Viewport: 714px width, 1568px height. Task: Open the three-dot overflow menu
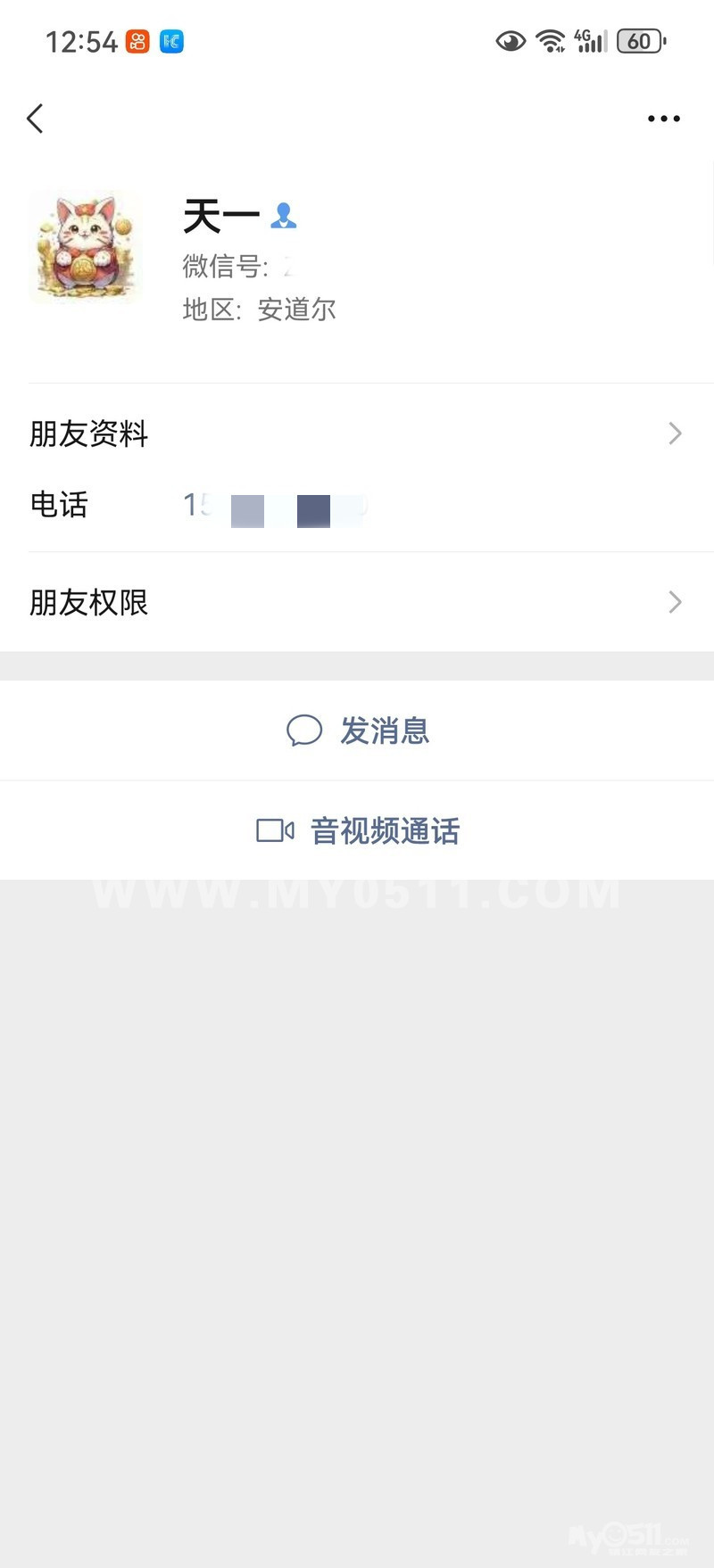click(664, 119)
